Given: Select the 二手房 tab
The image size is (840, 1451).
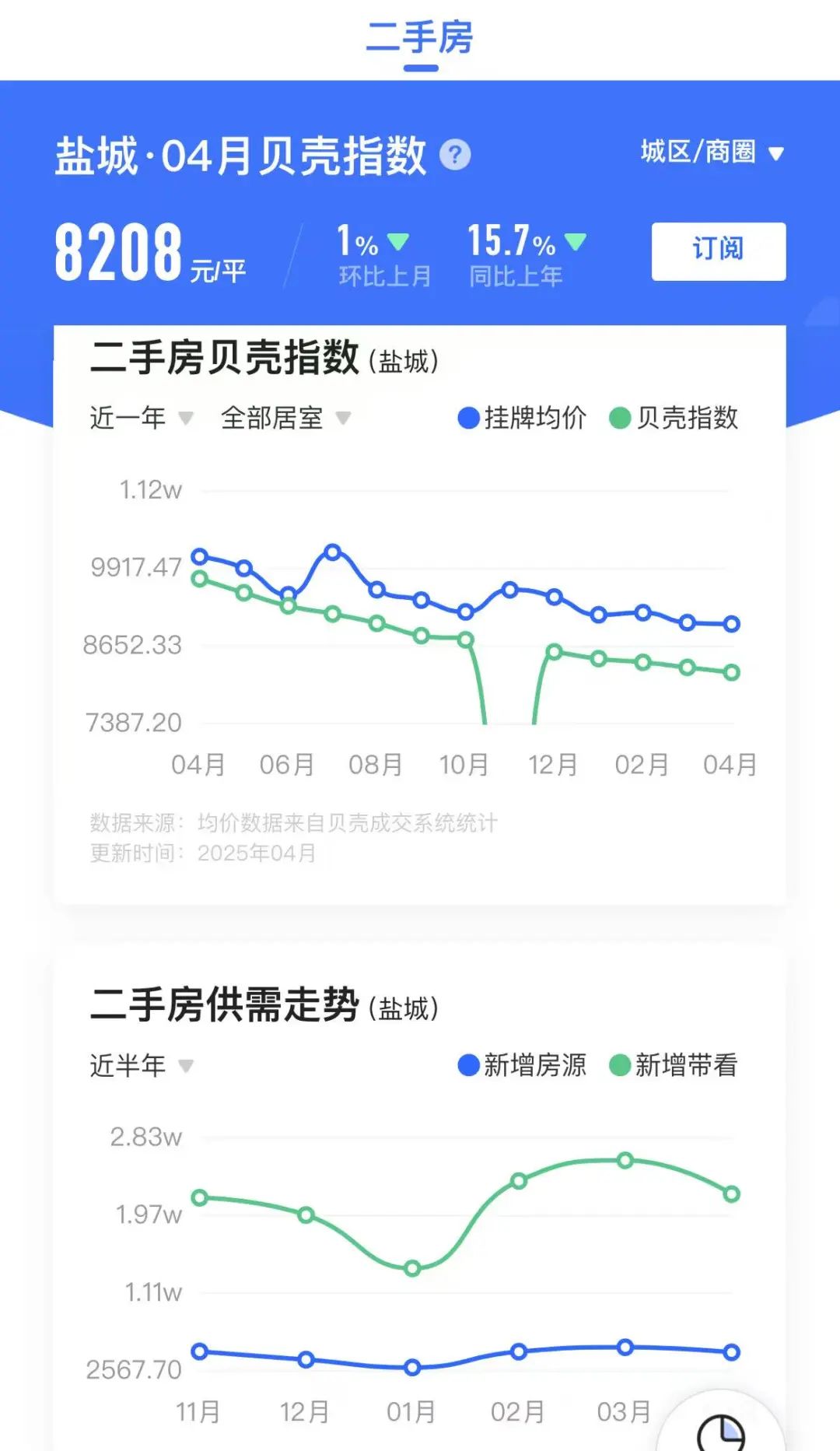Looking at the screenshot, I should click(x=420, y=37).
